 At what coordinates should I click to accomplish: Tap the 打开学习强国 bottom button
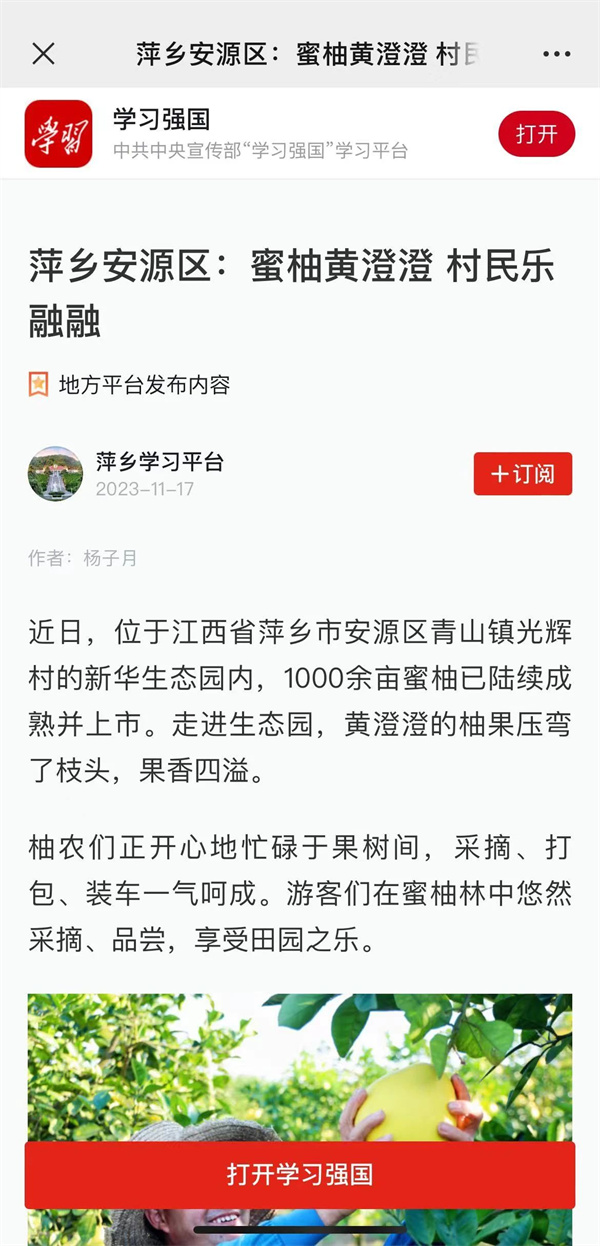tap(300, 1174)
